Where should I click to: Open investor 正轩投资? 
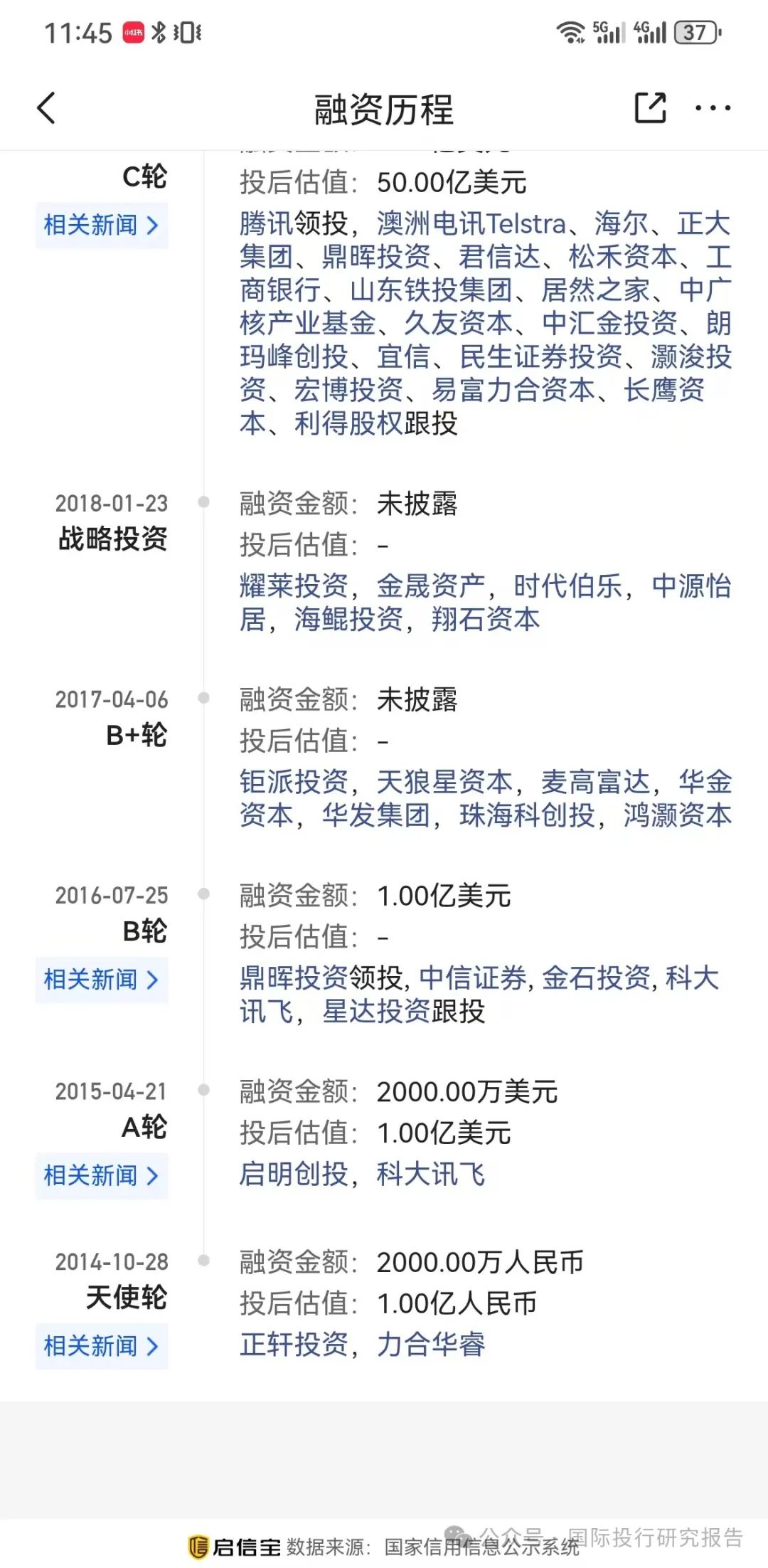[294, 1345]
